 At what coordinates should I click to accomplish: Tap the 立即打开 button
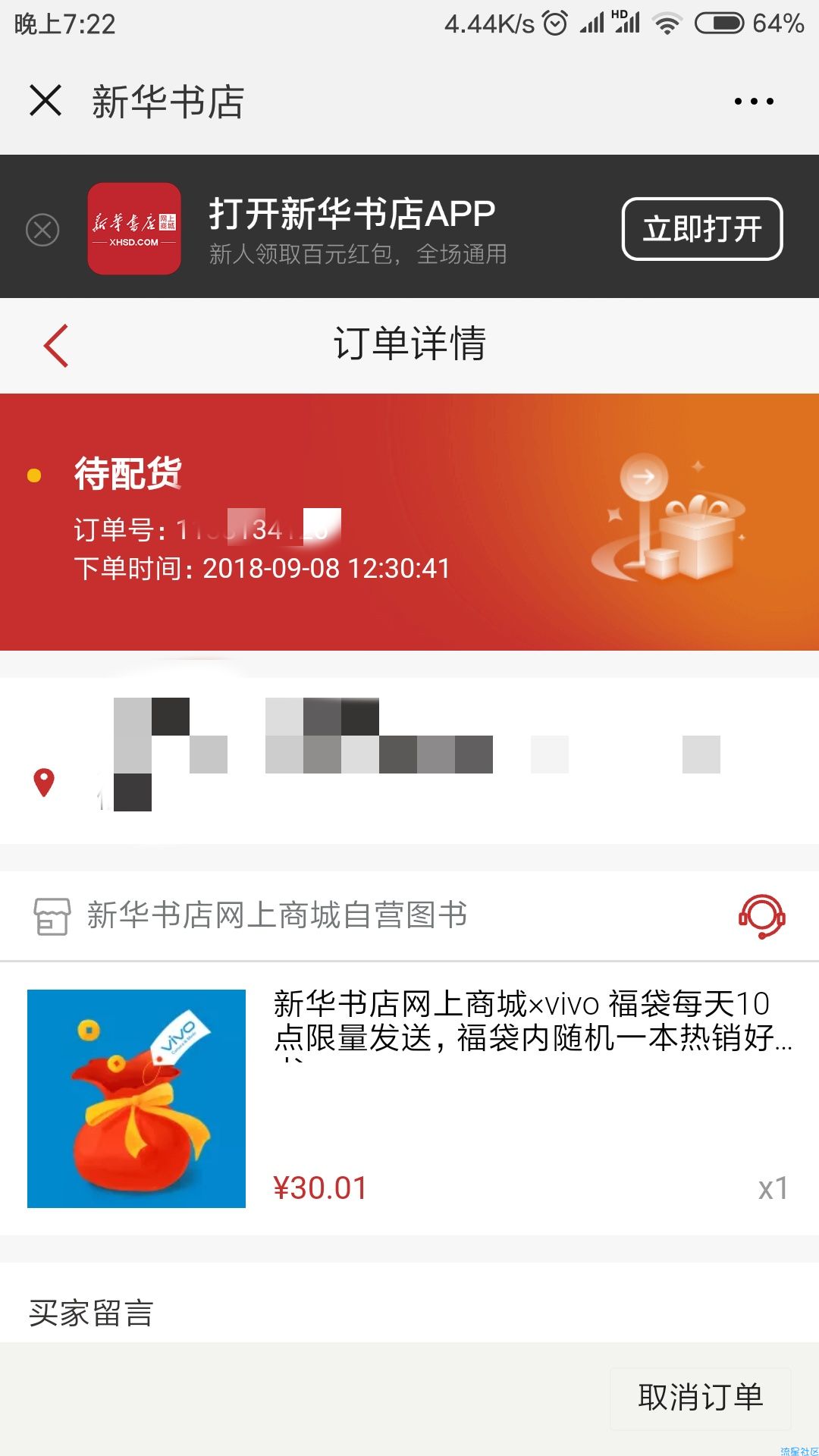click(x=701, y=229)
